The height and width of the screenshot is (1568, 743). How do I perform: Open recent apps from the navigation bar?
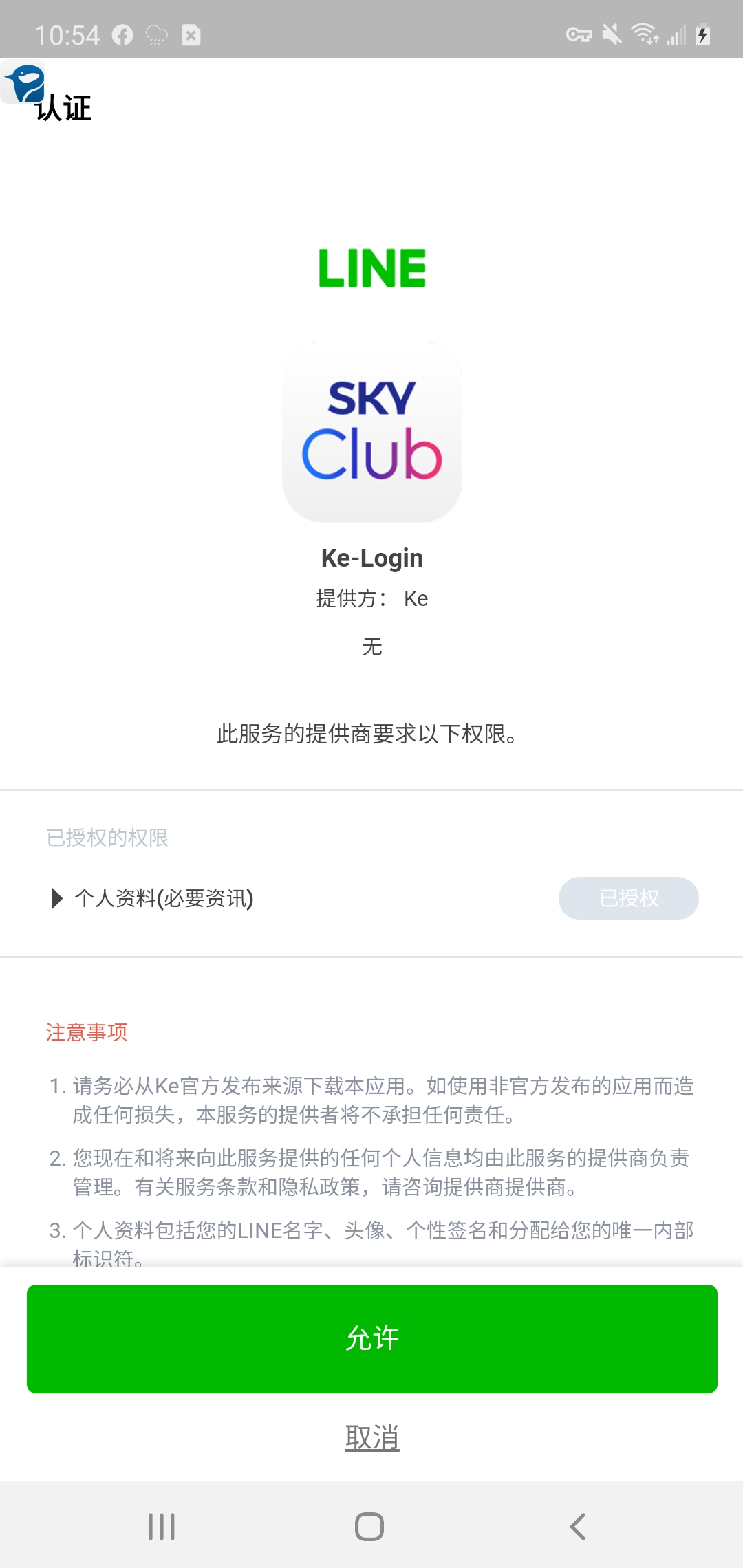(162, 1527)
